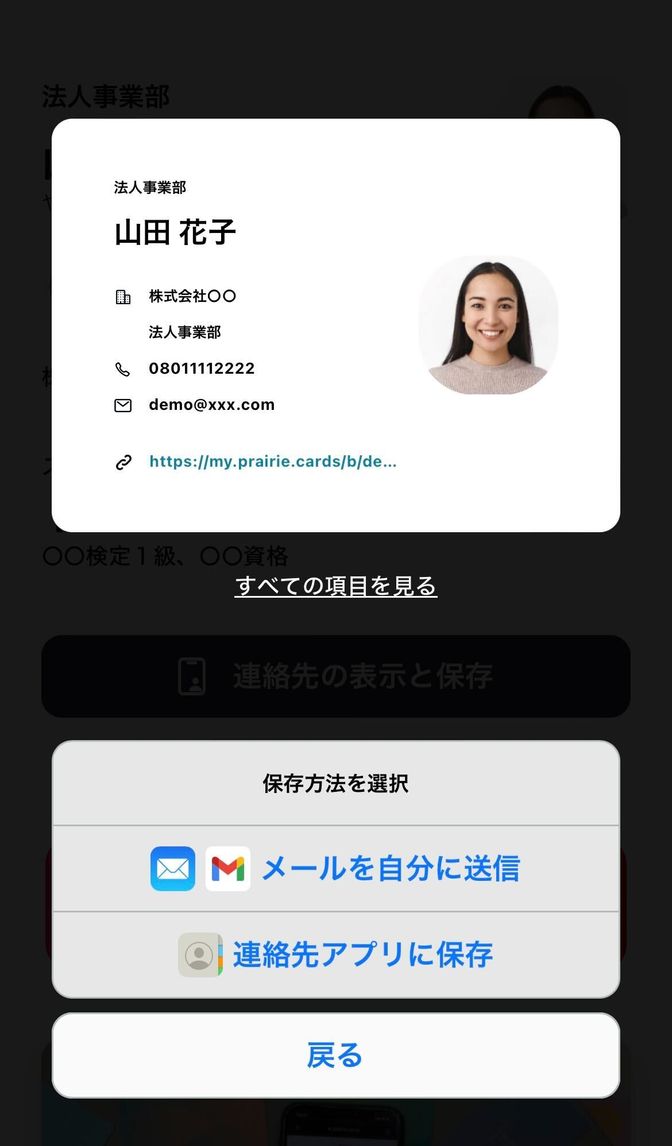Tap the すべての項目を見る link
The height and width of the screenshot is (1146, 672).
pos(336,586)
